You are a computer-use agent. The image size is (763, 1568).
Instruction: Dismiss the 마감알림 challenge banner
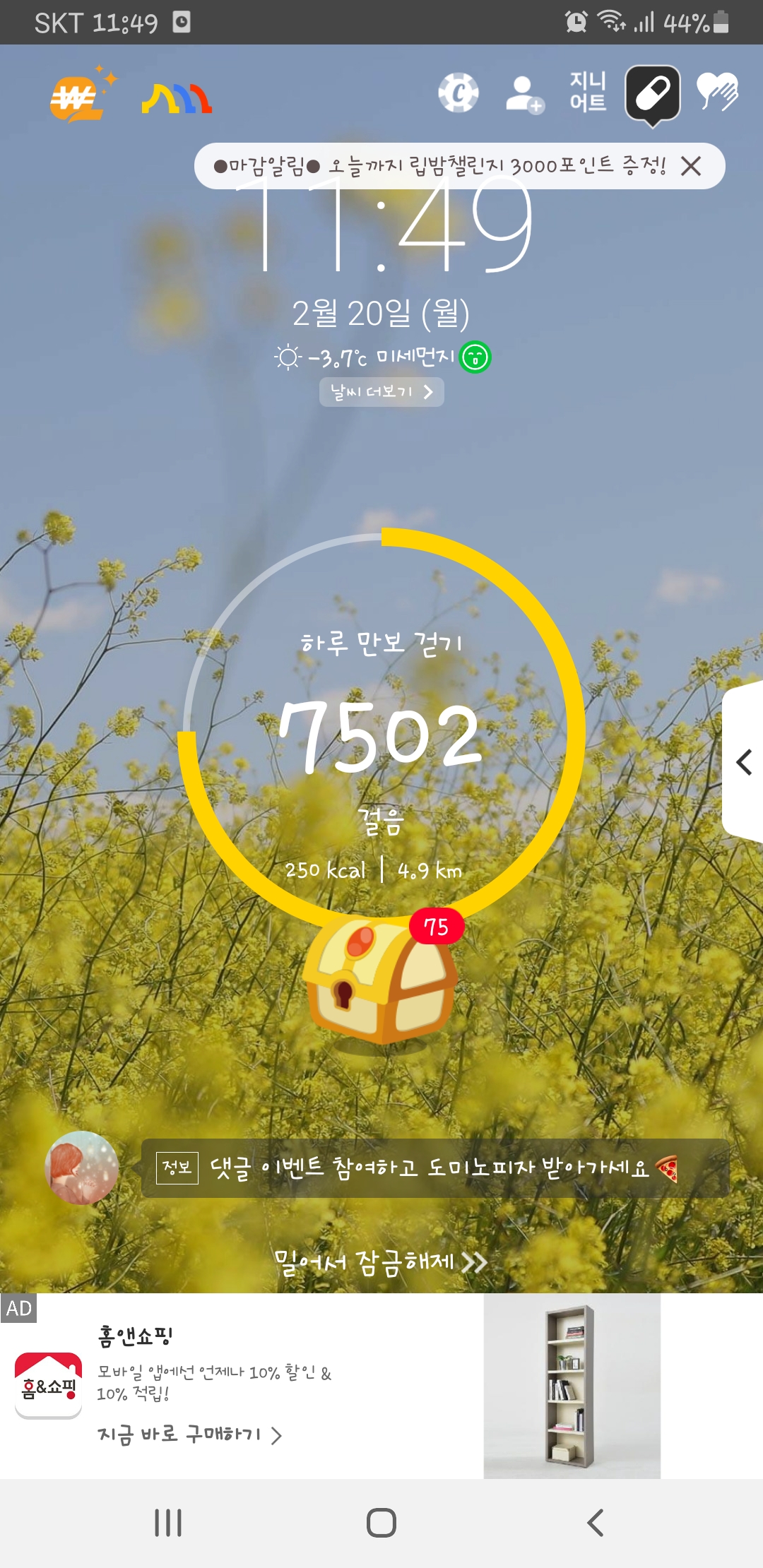click(691, 166)
